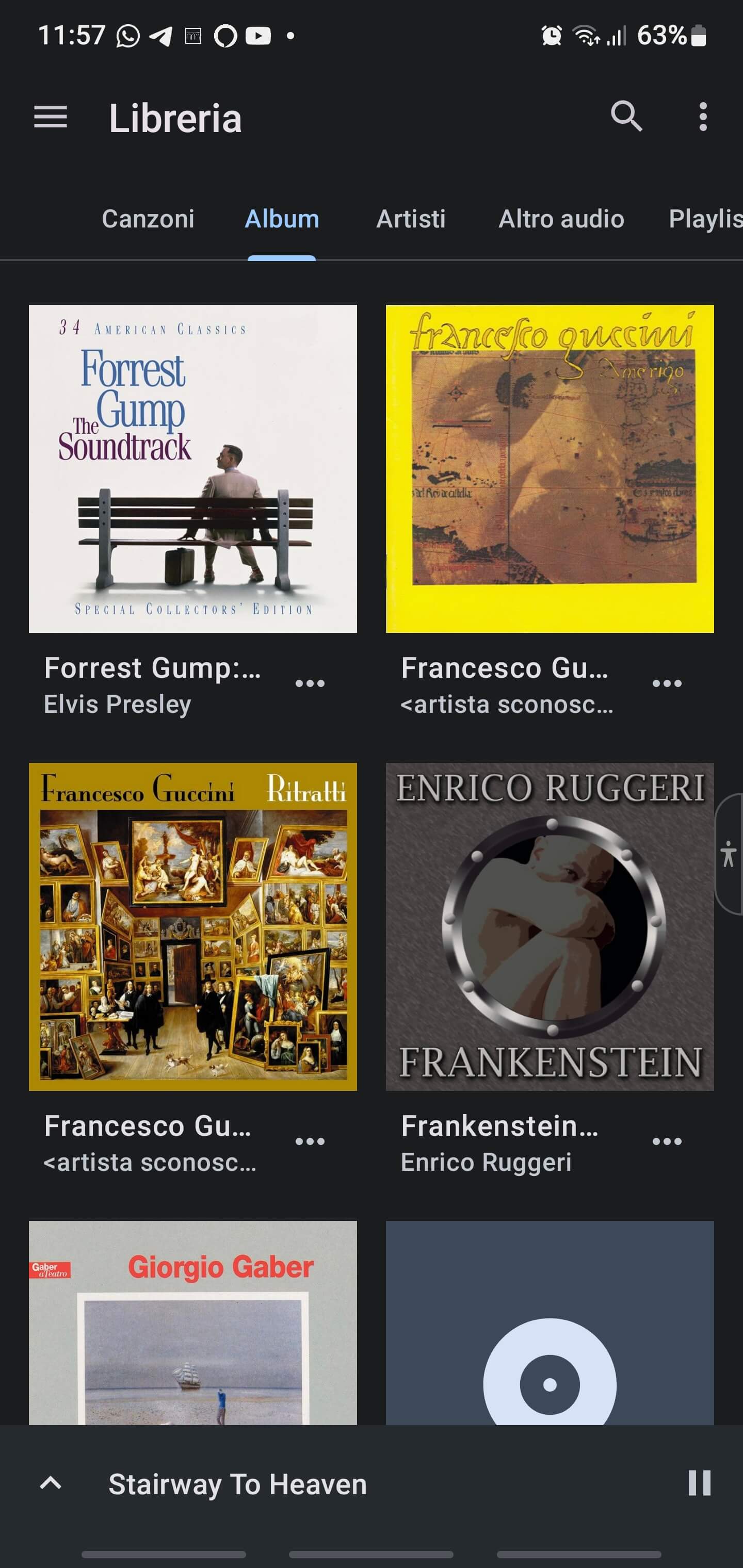Open the overflow menu in the app bar

click(x=703, y=116)
